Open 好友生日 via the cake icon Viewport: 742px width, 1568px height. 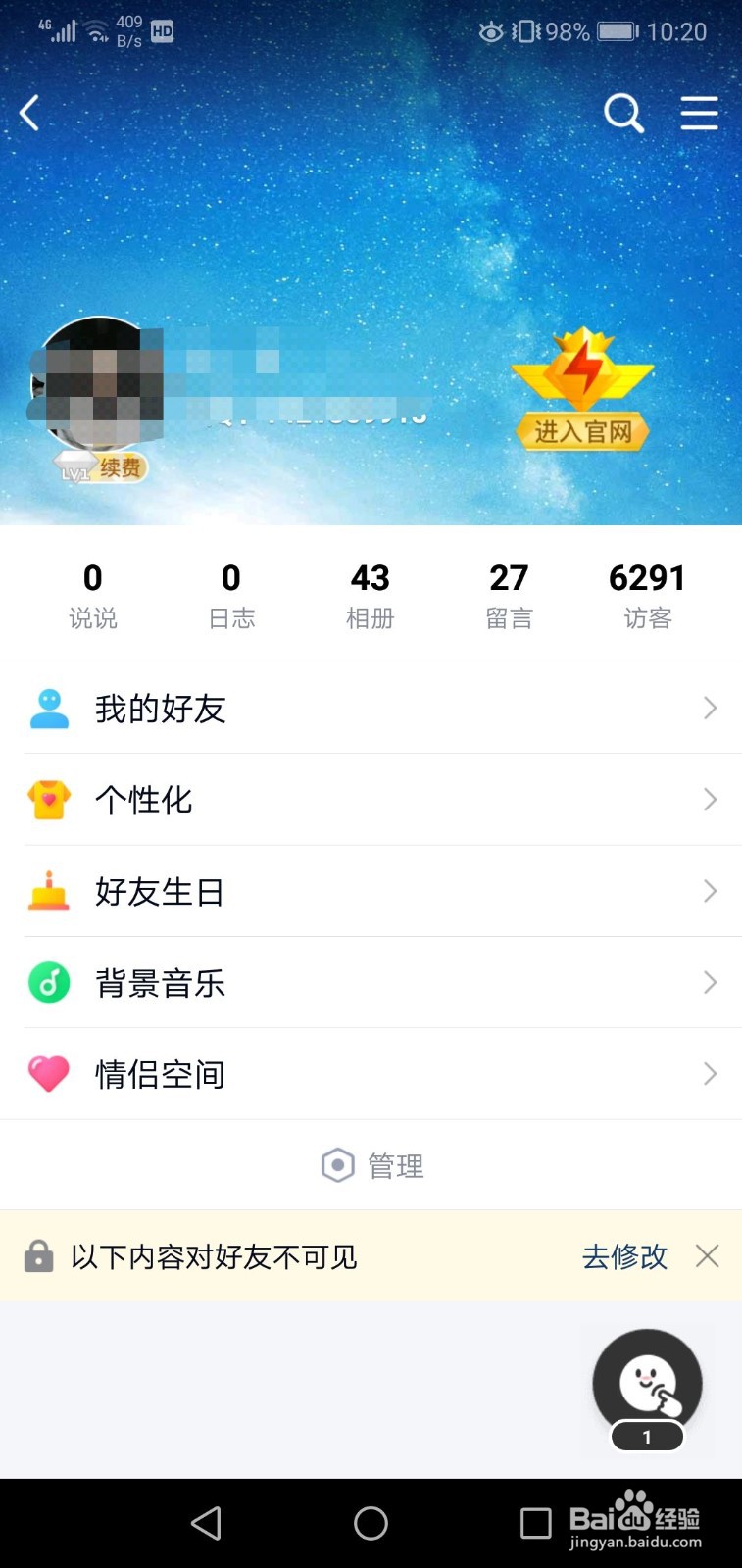tap(49, 891)
